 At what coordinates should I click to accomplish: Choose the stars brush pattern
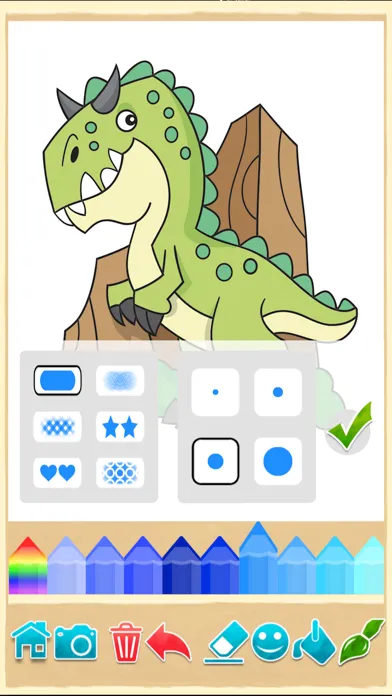click(120, 427)
